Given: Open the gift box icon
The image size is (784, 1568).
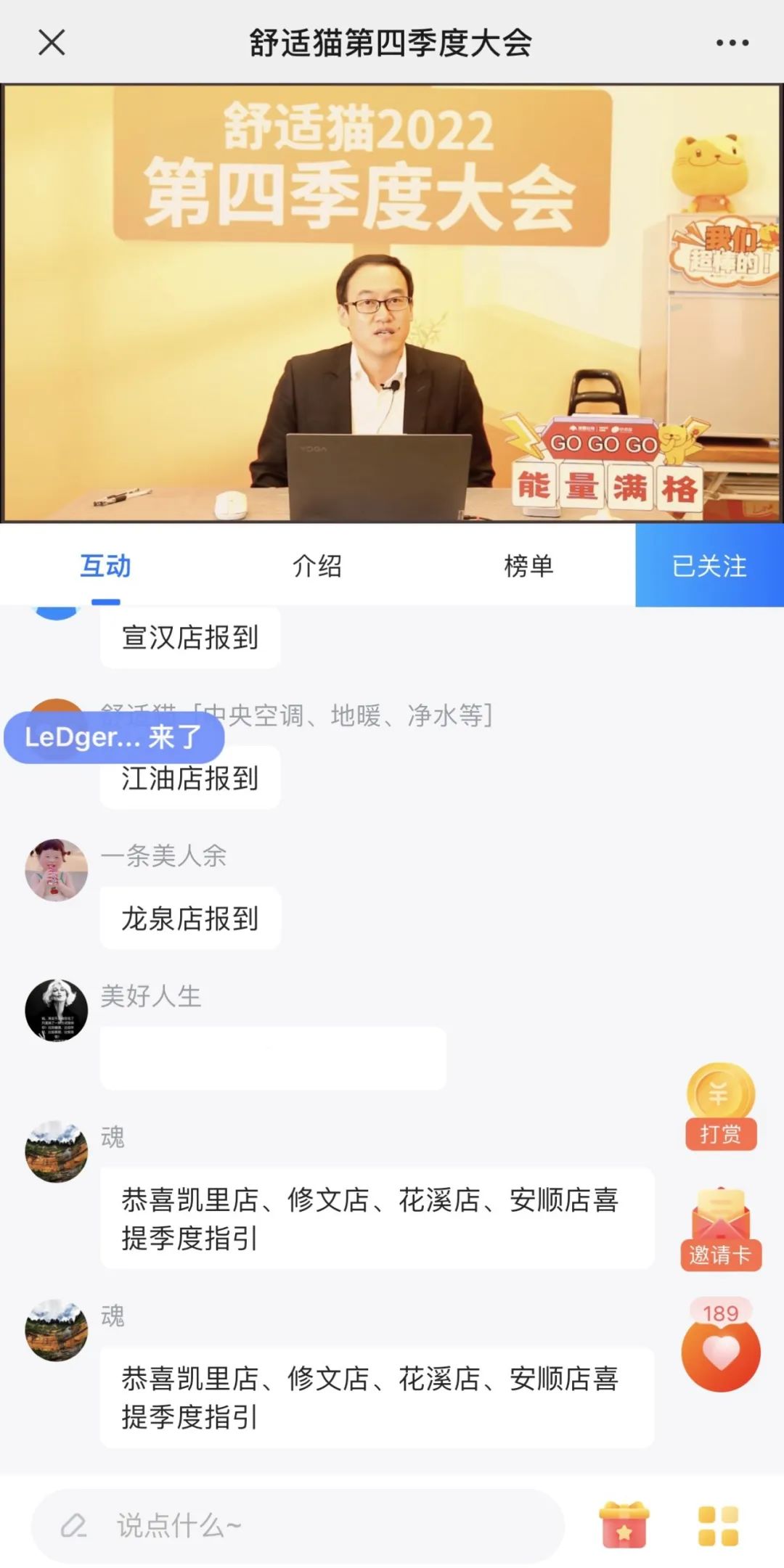Looking at the screenshot, I should pos(624,1525).
